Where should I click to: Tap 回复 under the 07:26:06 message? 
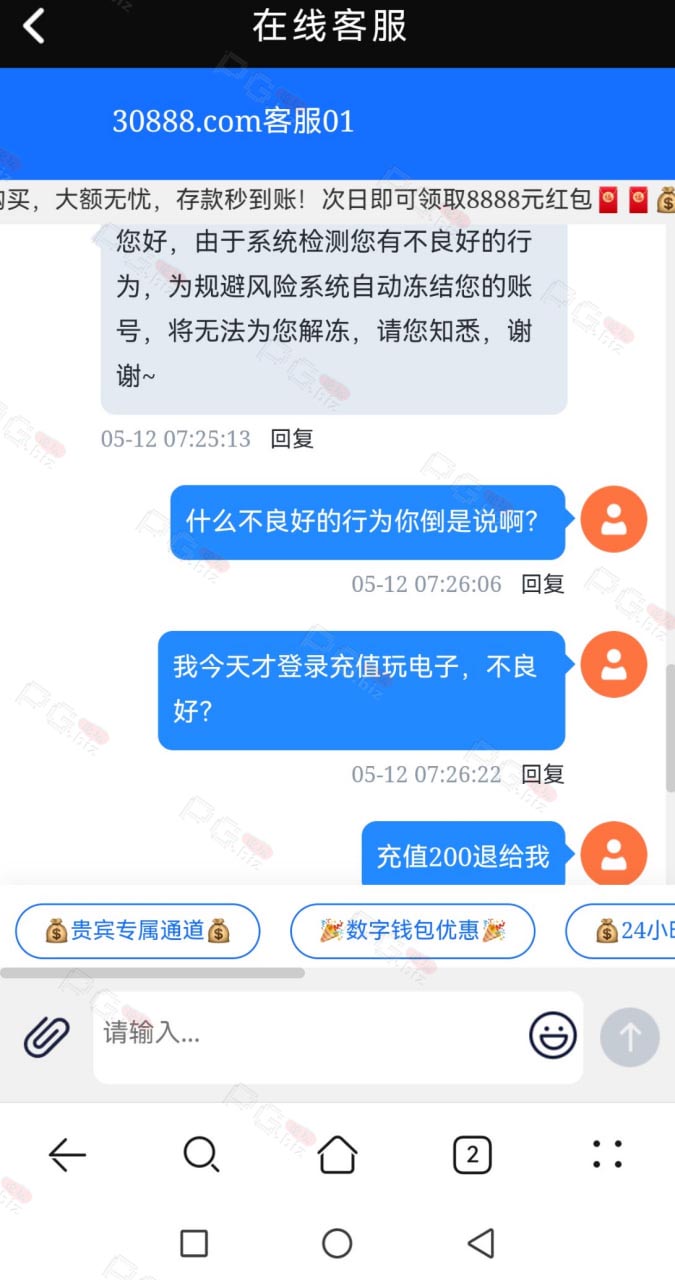(543, 584)
